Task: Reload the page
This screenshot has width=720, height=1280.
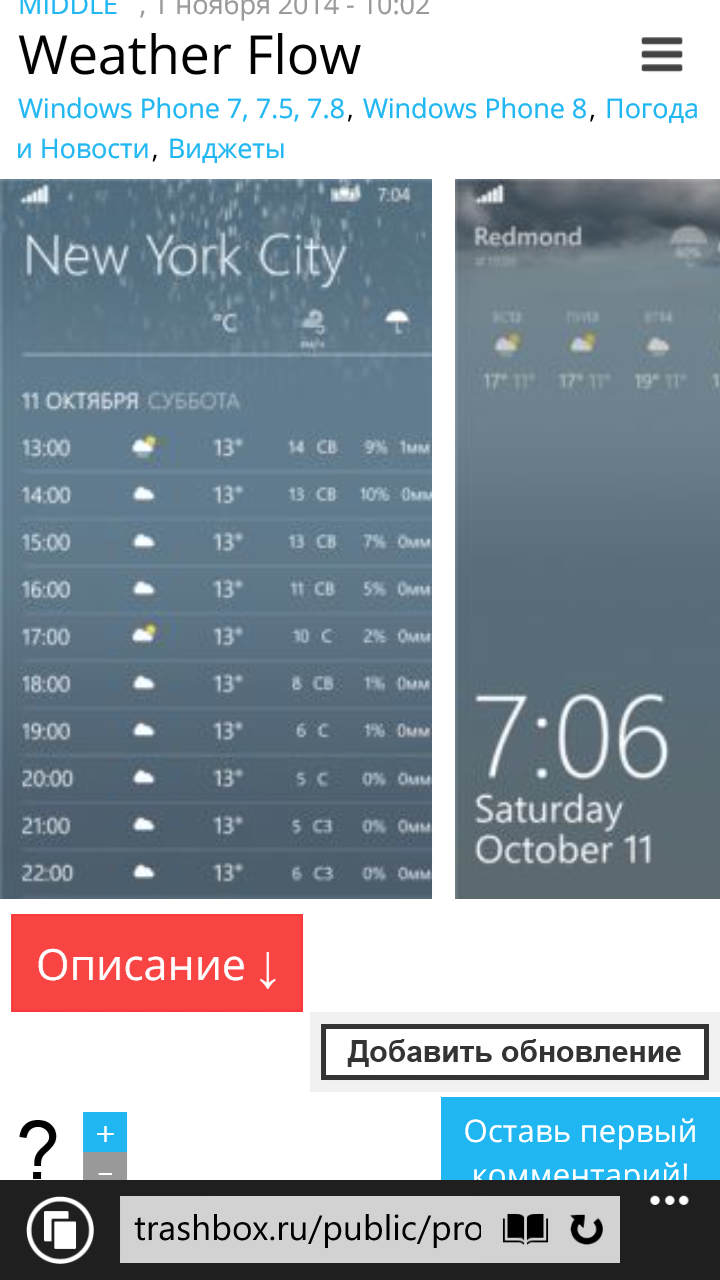Action: [x=586, y=1229]
